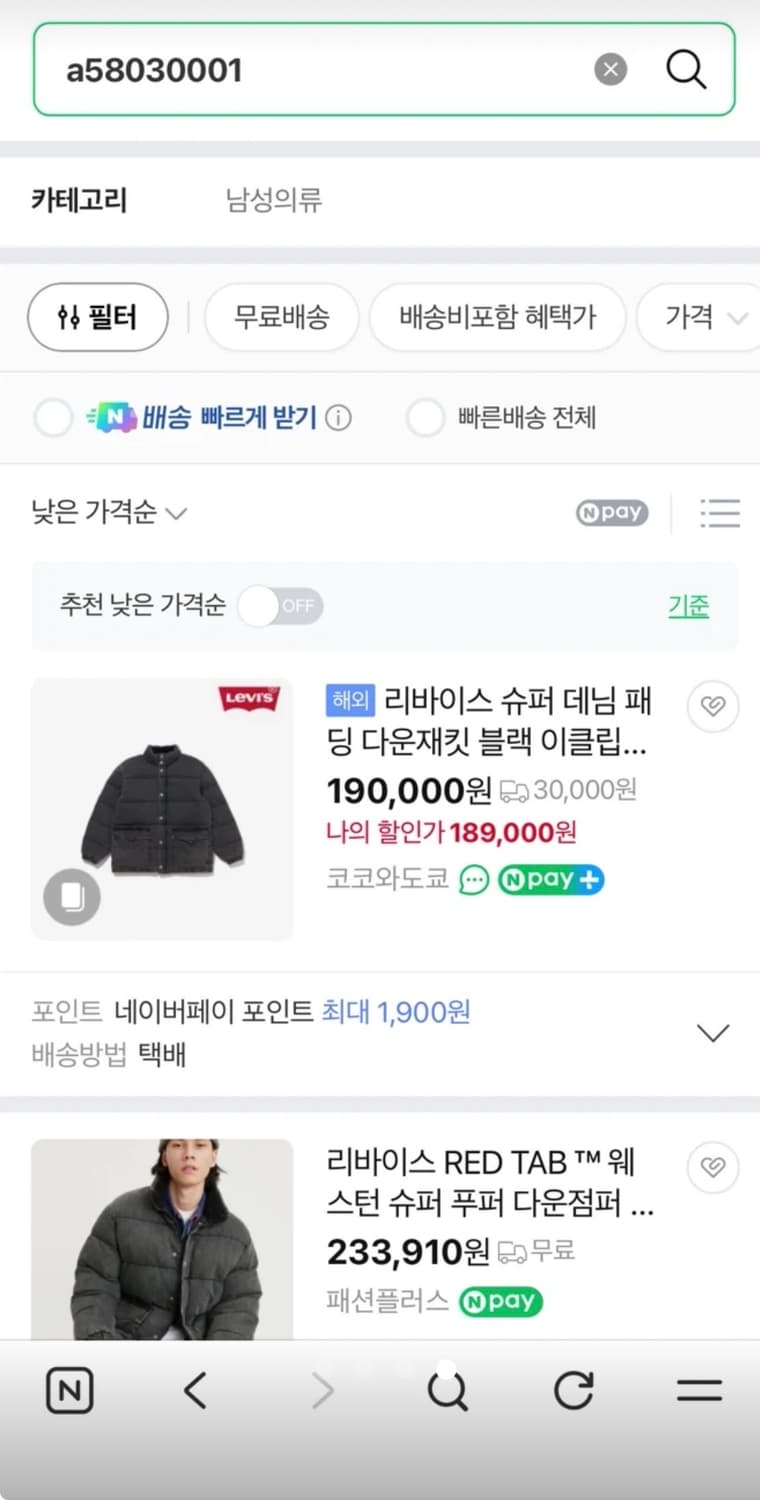Enable the 배송 빠르게 받기 toggle
Screen dimensions: 760x1500
click(53, 417)
